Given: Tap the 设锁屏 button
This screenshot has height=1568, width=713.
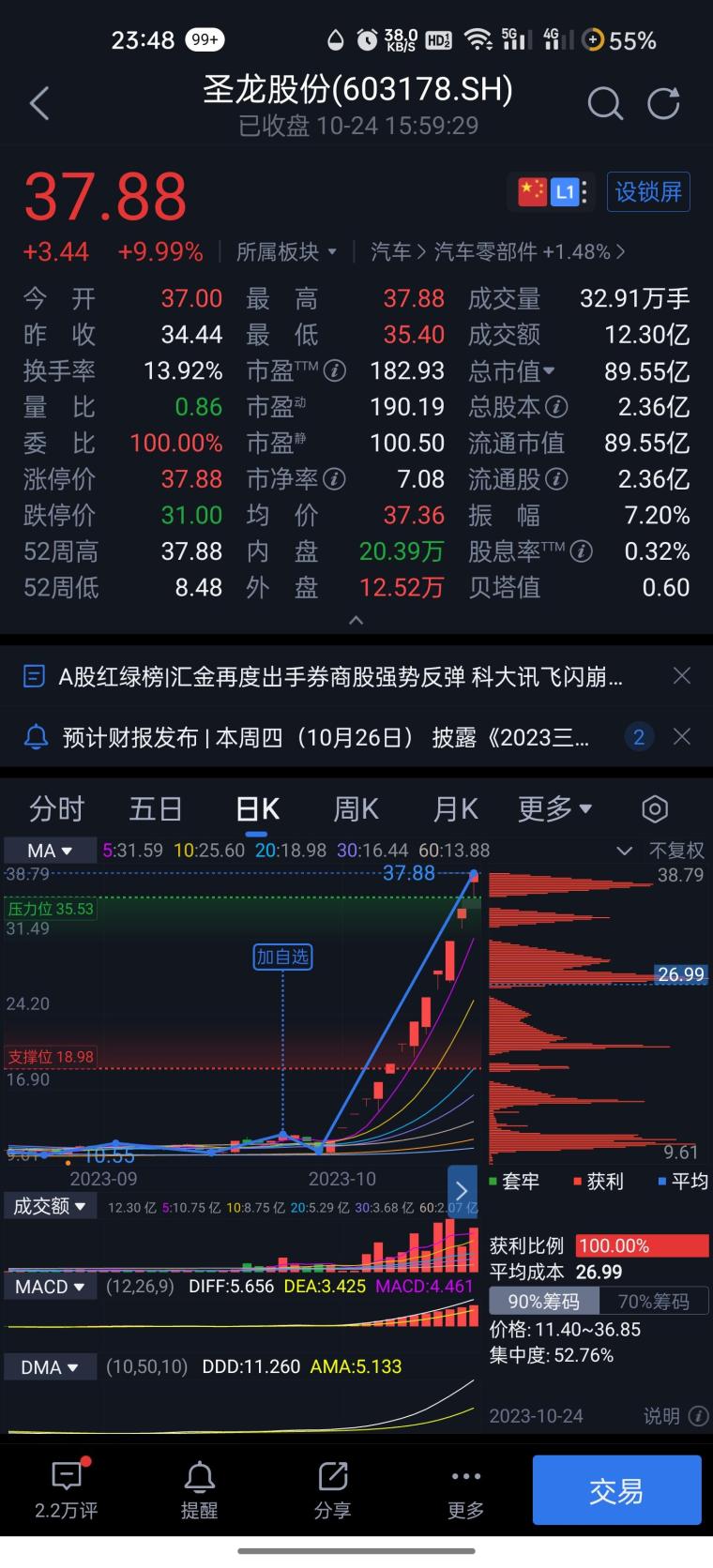Looking at the screenshot, I should [x=648, y=192].
